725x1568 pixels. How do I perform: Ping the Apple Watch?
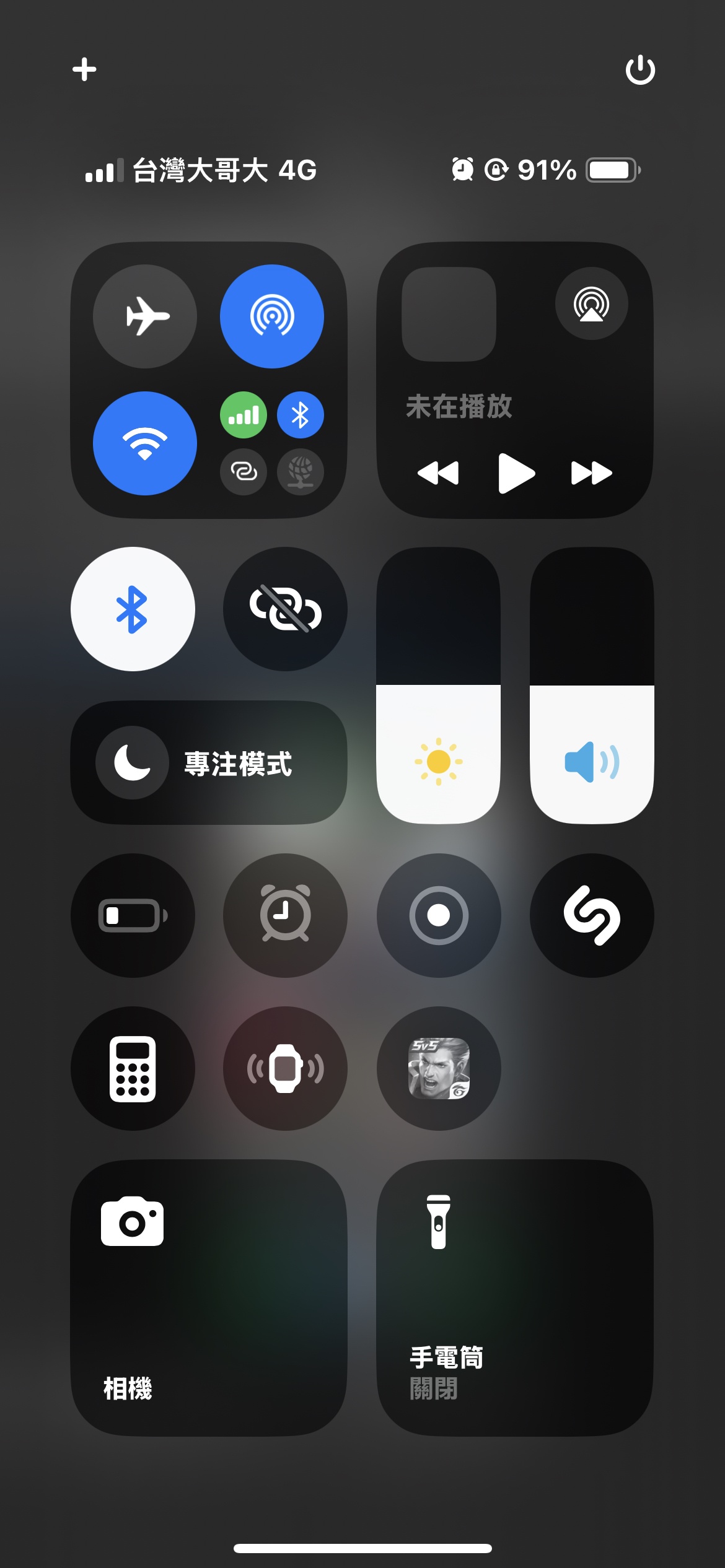pyautogui.click(x=285, y=1068)
